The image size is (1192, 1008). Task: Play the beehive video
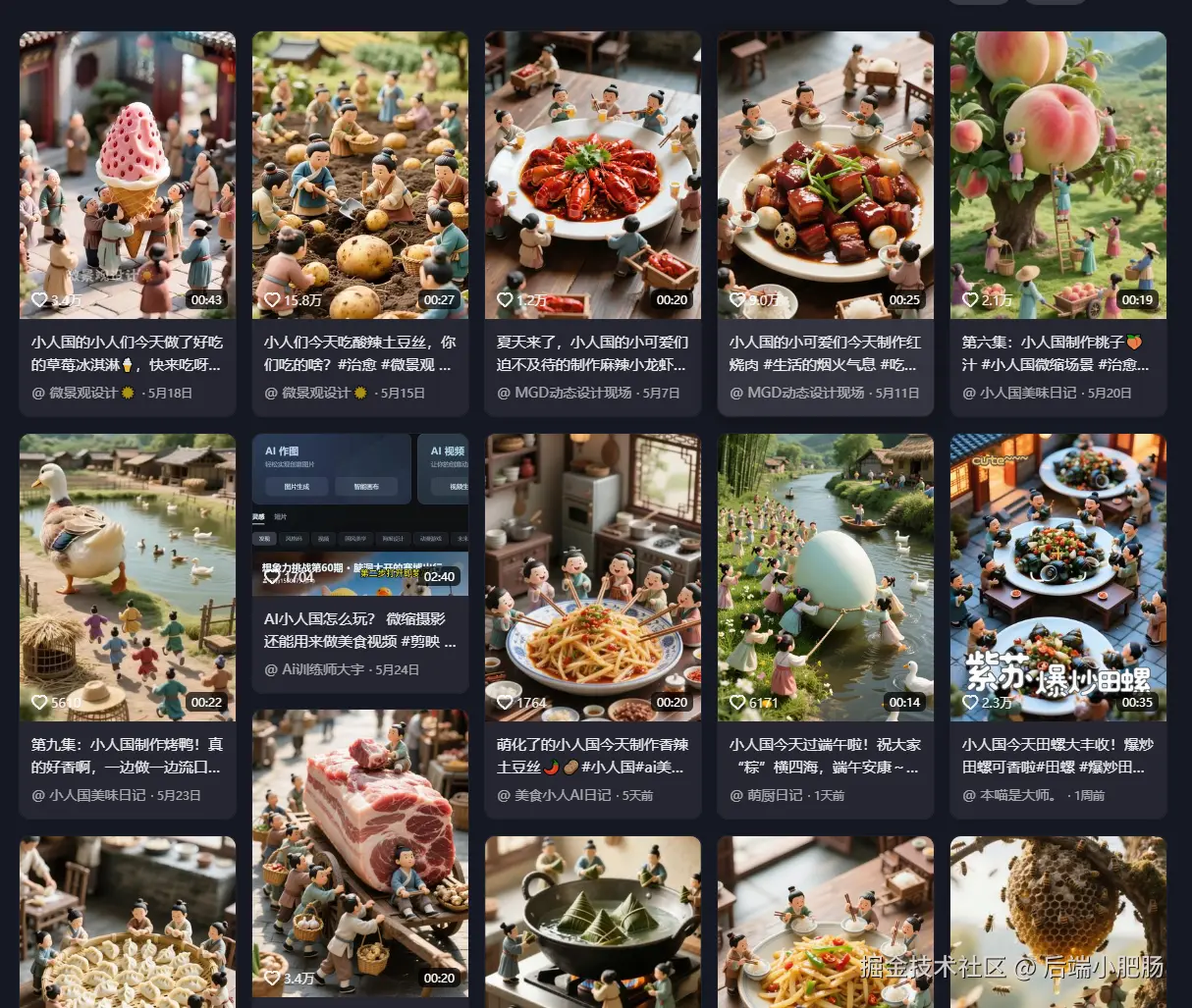(1058, 921)
